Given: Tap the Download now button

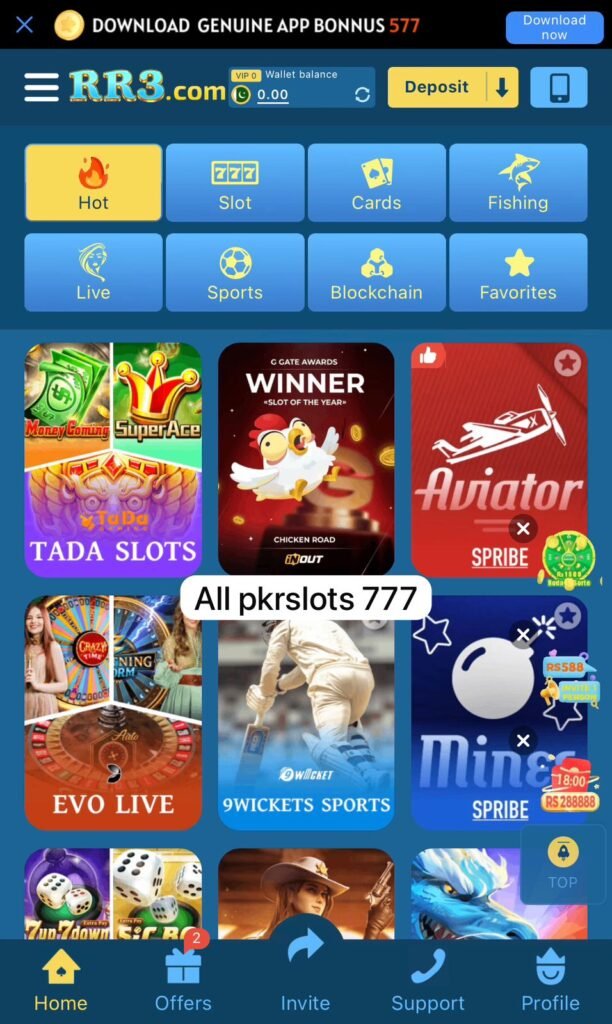Looking at the screenshot, I should pos(554,27).
